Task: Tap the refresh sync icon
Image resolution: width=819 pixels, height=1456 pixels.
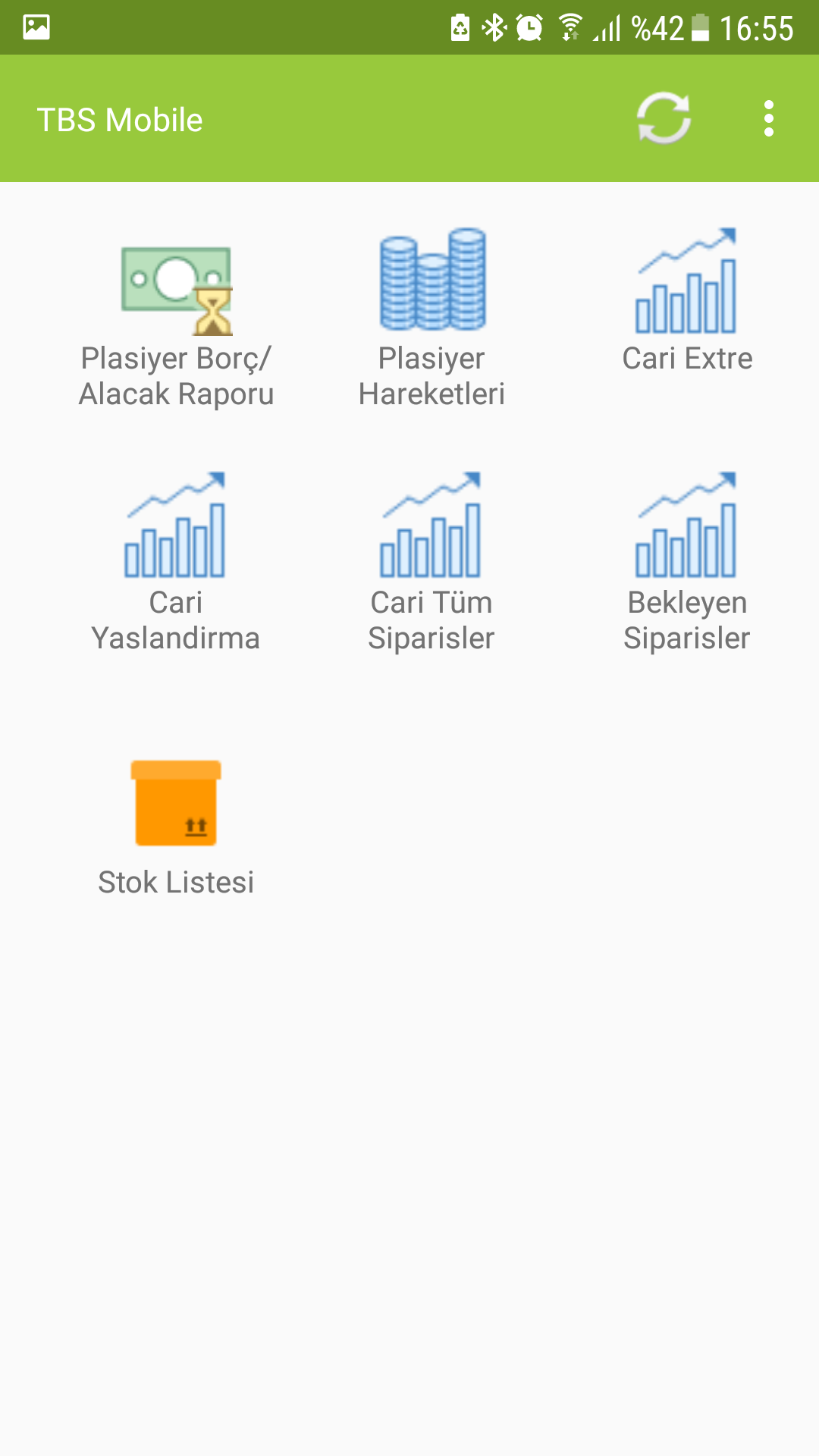Action: point(664,118)
